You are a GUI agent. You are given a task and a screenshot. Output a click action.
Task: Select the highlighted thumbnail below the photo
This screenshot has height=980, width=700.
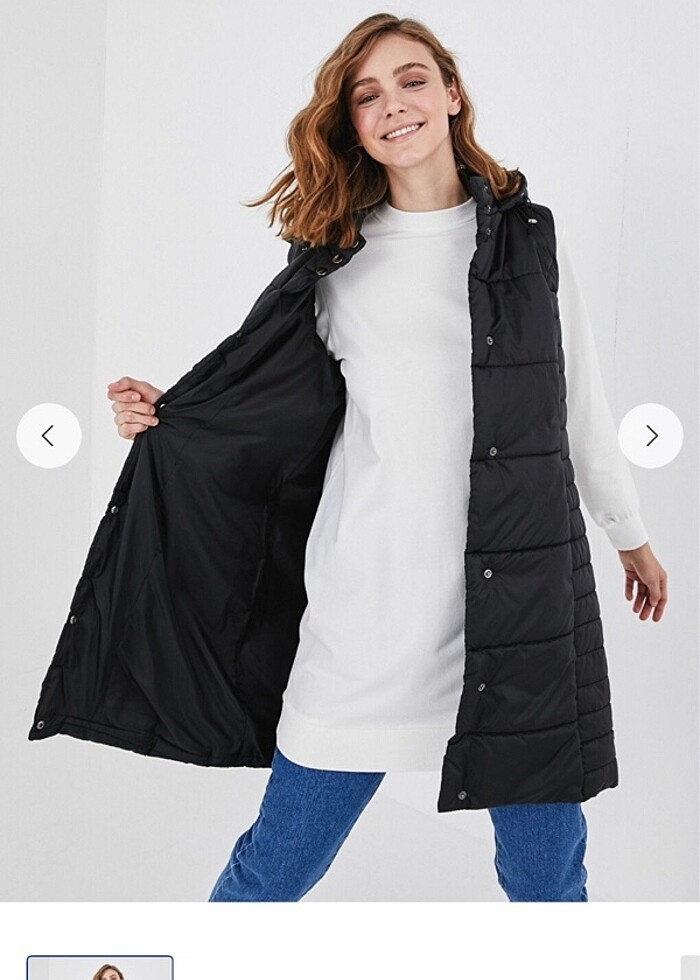coord(100,968)
